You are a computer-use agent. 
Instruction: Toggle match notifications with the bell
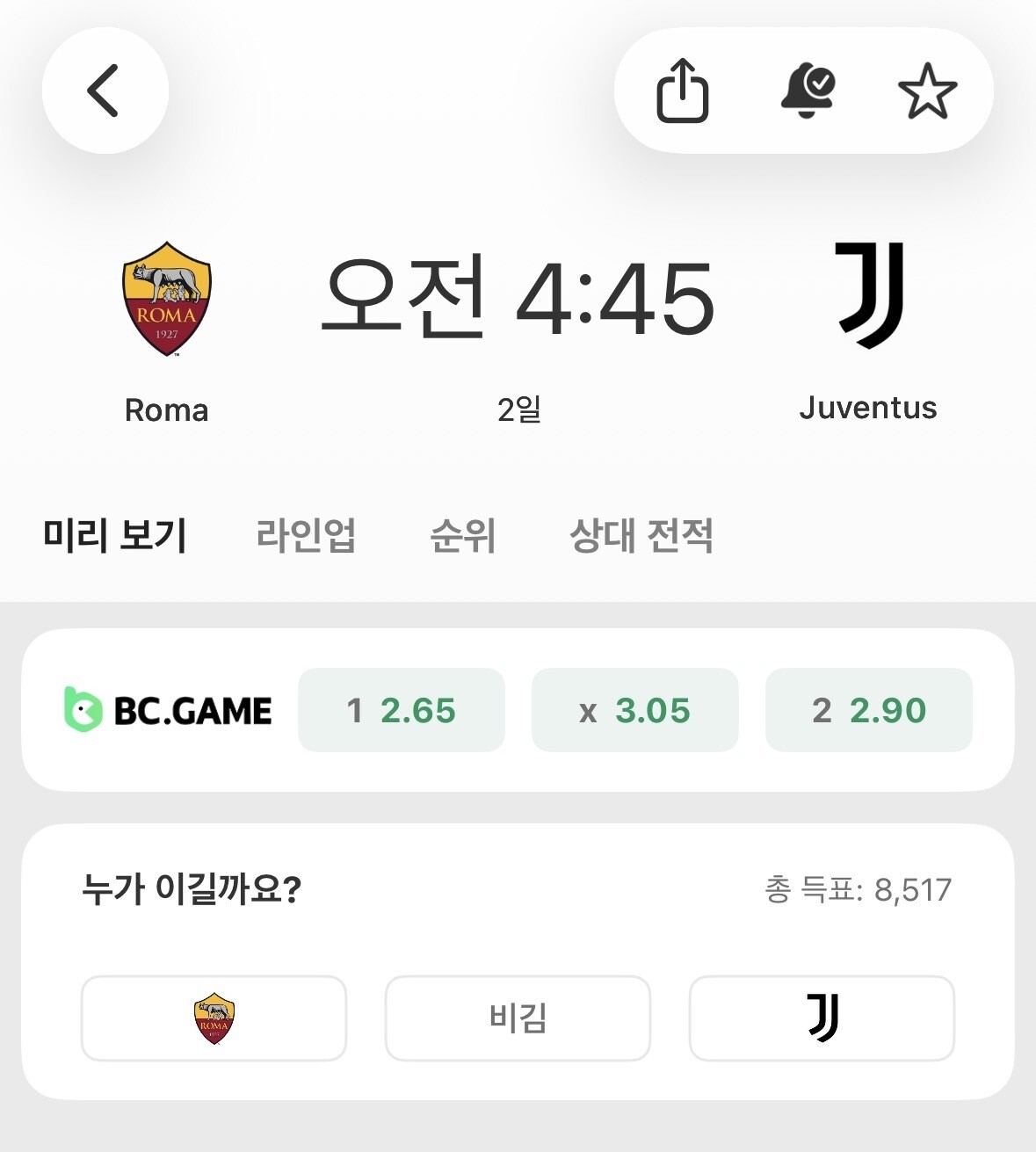click(808, 91)
